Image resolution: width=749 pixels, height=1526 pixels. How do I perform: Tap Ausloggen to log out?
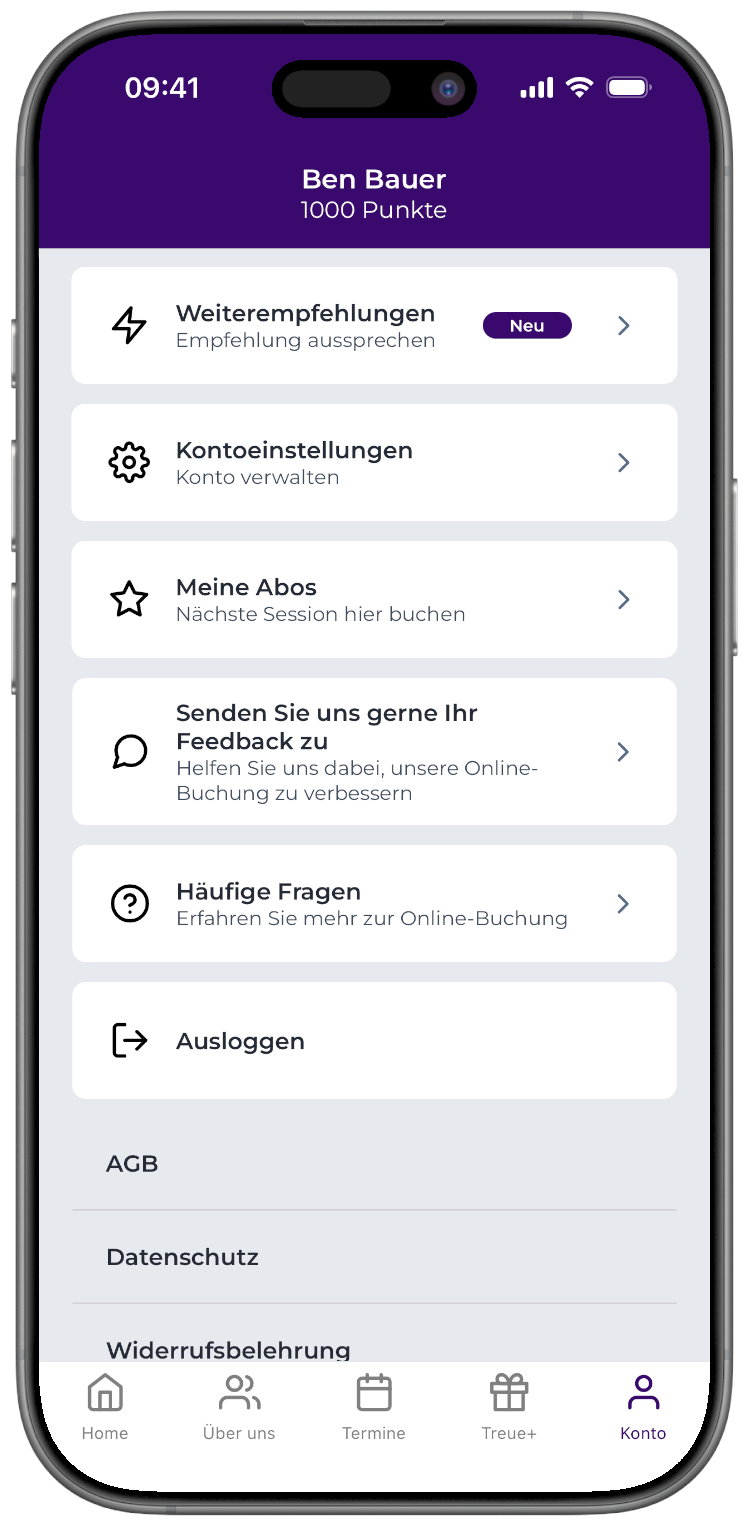tap(374, 1041)
